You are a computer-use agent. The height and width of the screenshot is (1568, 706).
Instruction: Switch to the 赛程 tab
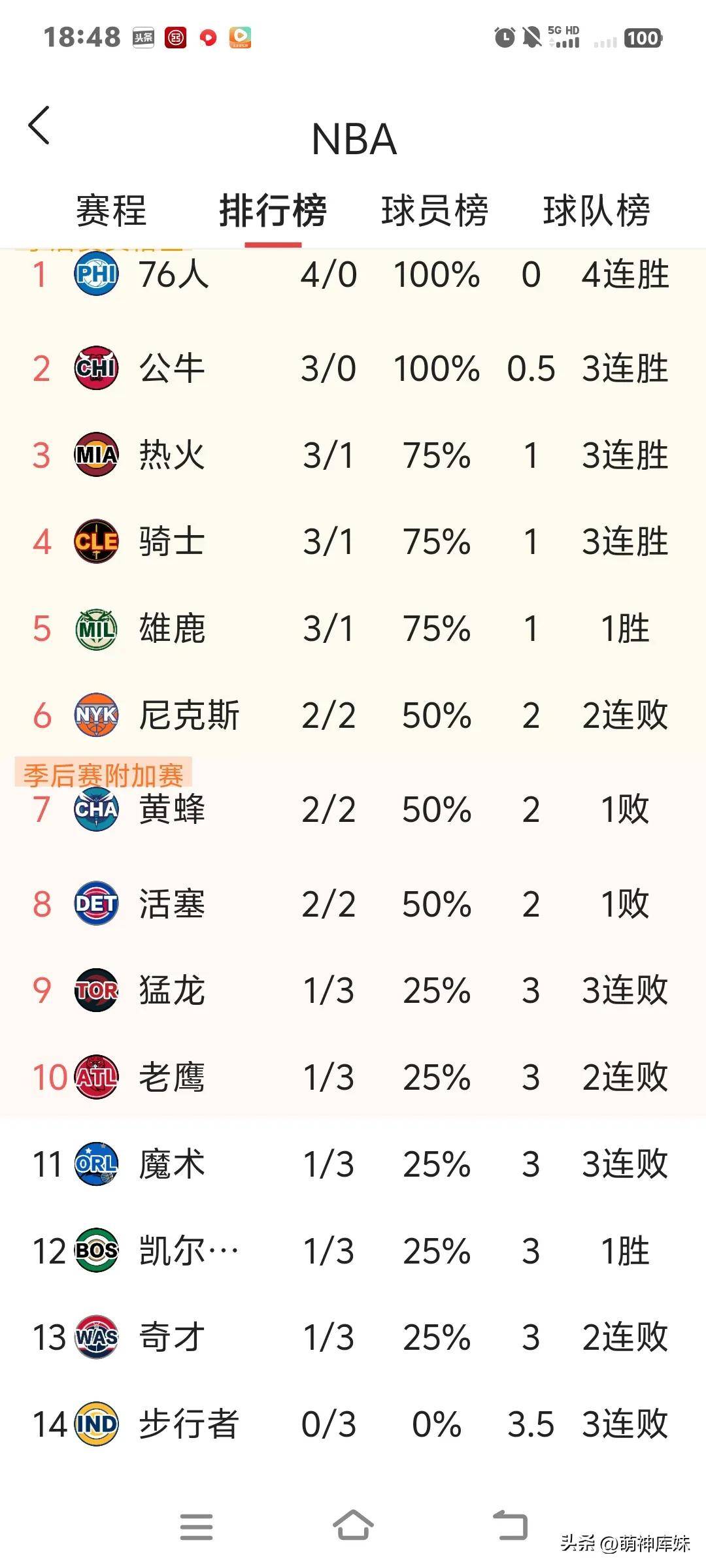click(x=111, y=210)
